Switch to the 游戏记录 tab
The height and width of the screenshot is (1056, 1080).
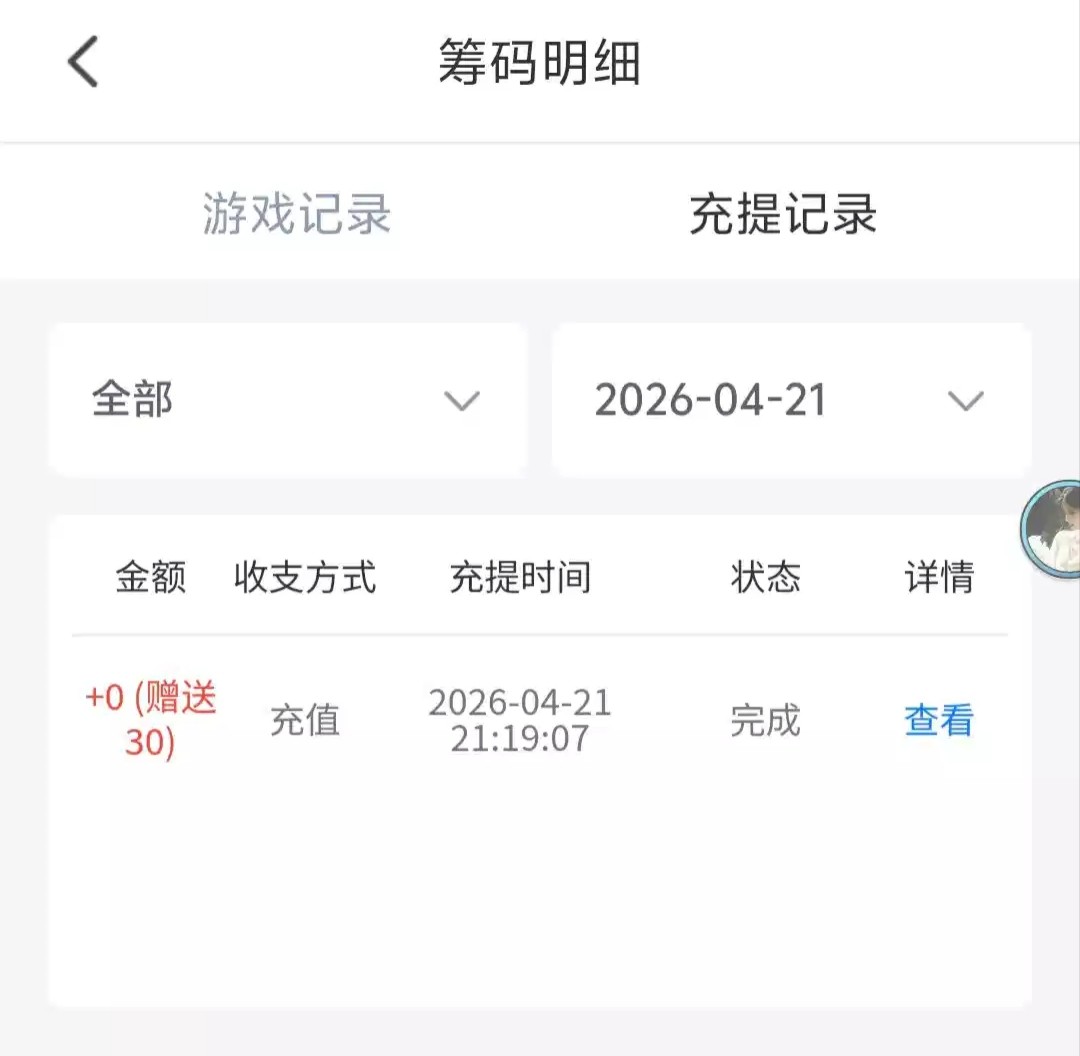click(297, 214)
